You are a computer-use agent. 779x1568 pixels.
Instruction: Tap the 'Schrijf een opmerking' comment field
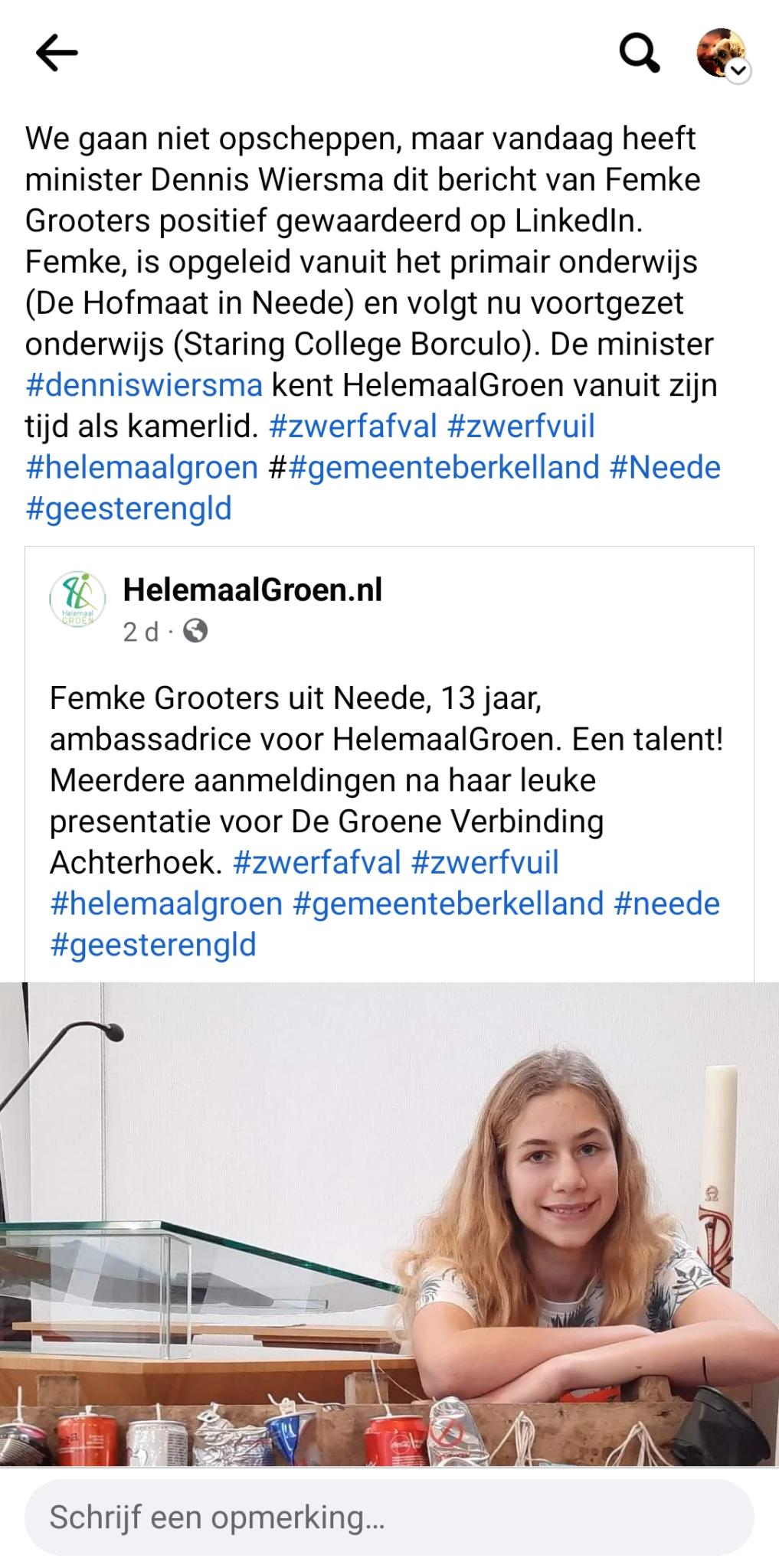pos(389,1517)
